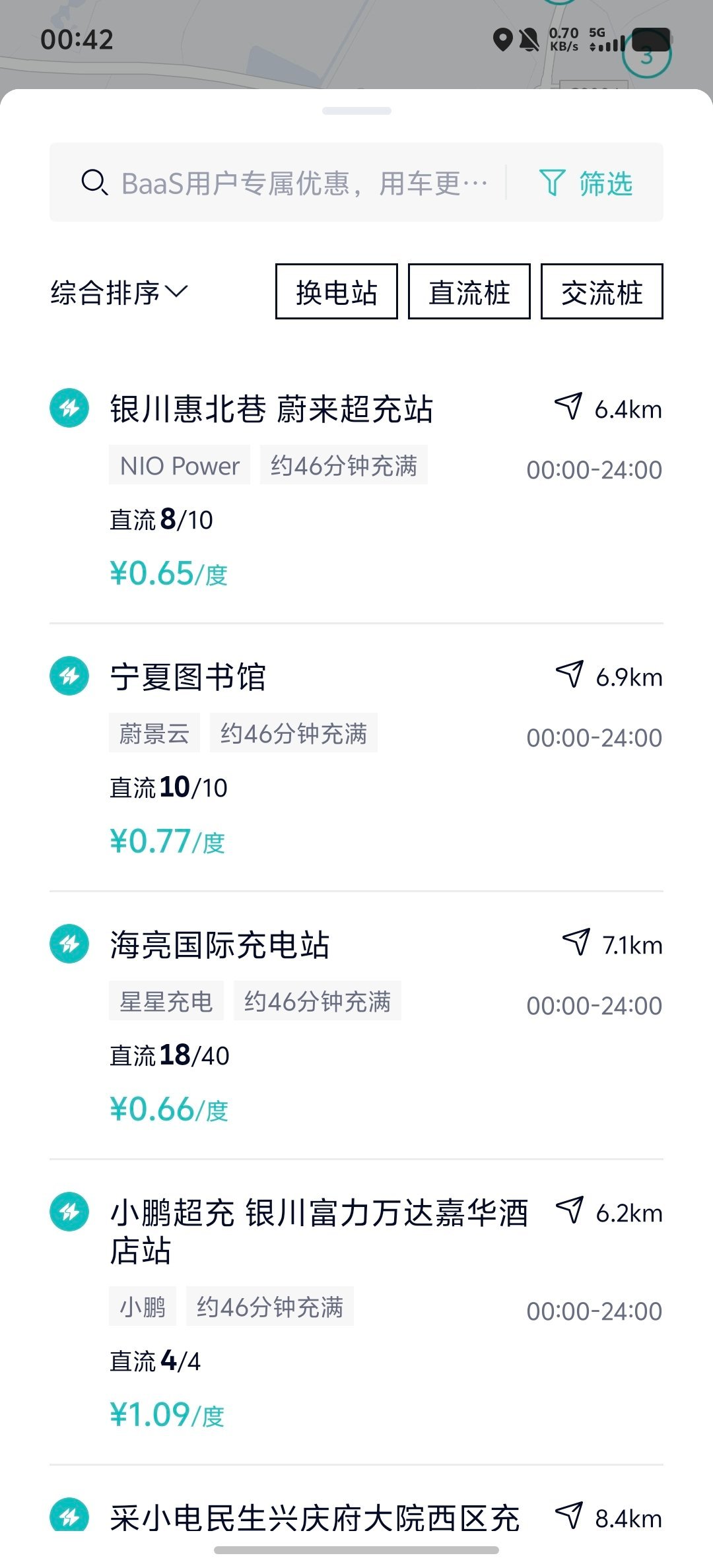Tap the sheet's top drag handle

pyautogui.click(x=356, y=111)
